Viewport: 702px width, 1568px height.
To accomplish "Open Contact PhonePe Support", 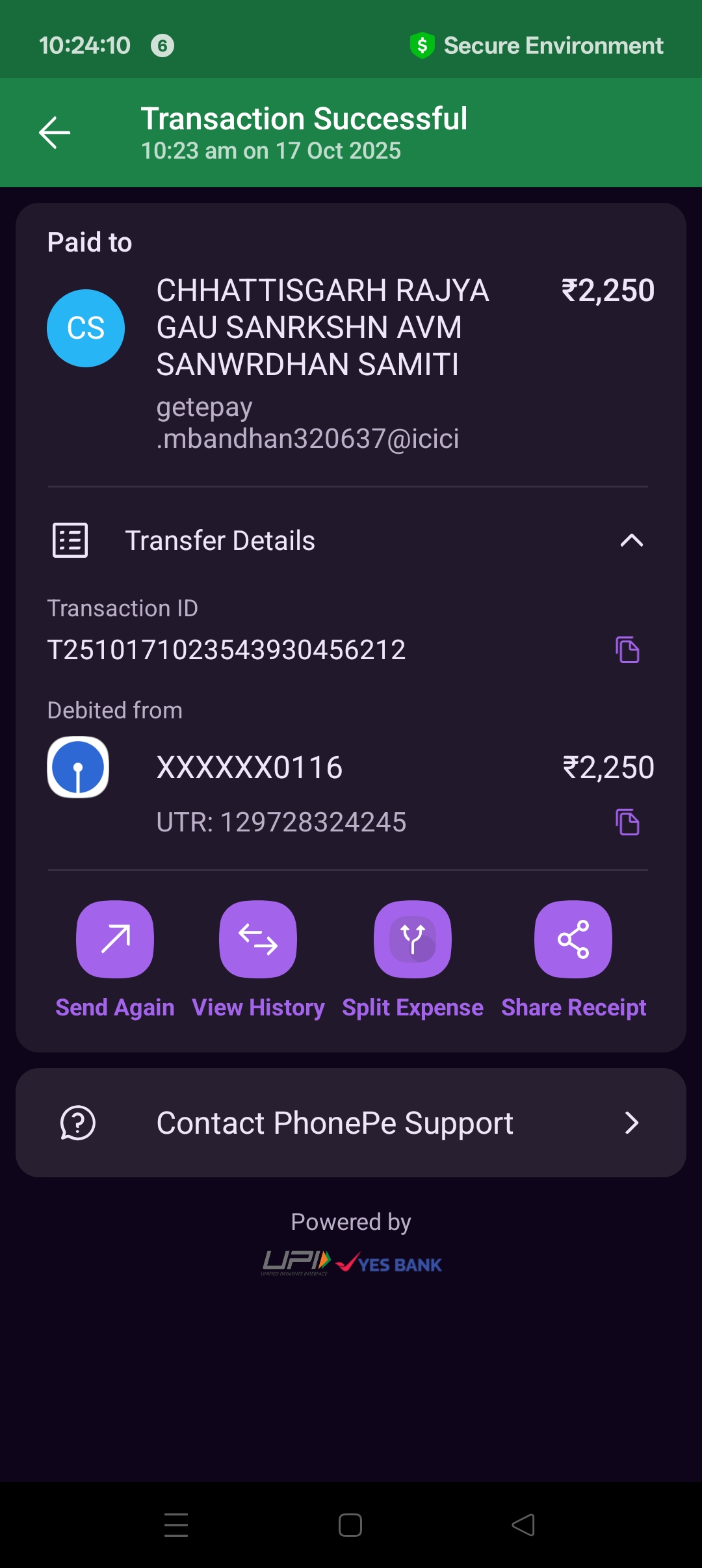I will [351, 1123].
